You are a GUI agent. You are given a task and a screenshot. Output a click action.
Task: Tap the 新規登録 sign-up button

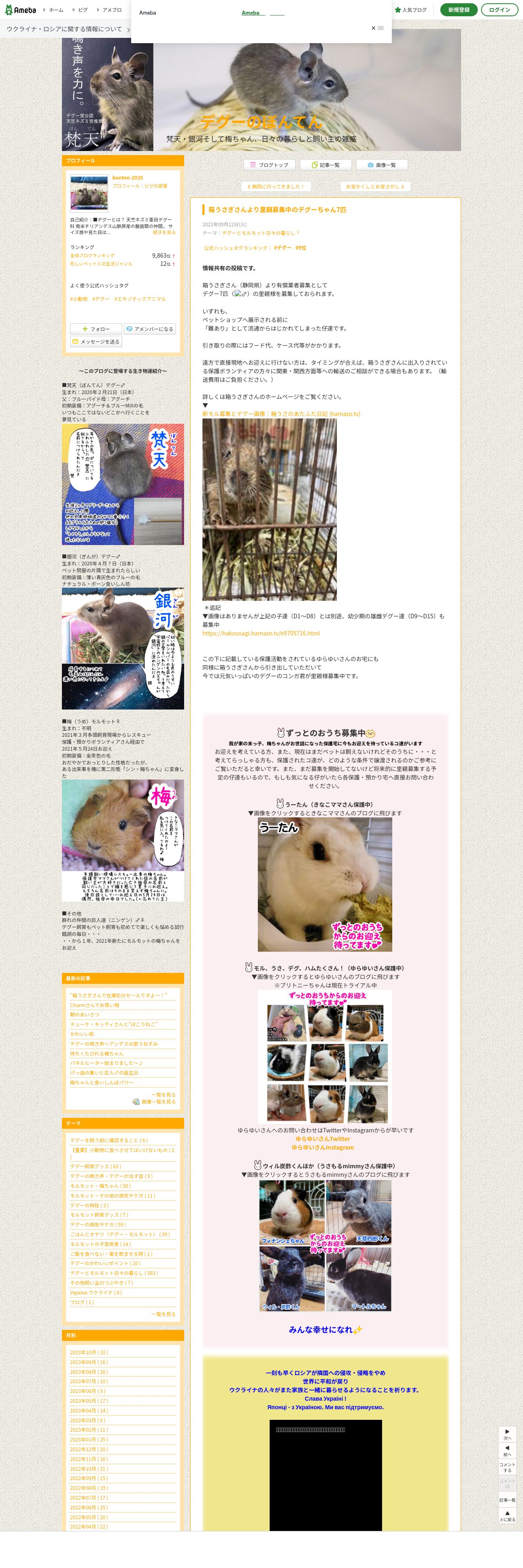pos(459,10)
